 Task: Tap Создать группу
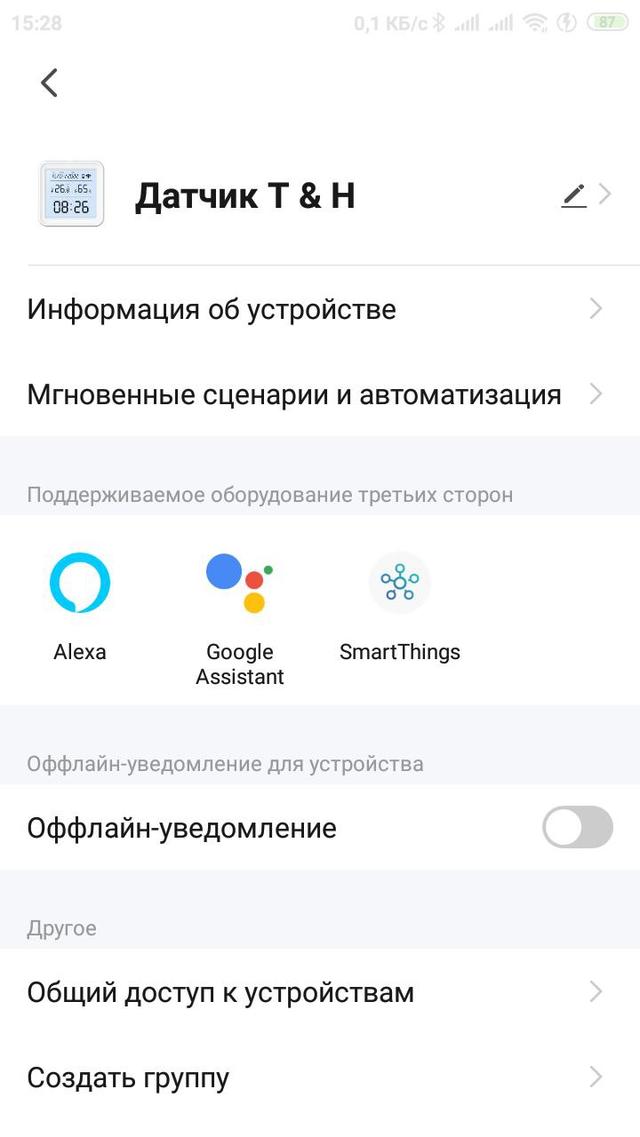(318, 1078)
